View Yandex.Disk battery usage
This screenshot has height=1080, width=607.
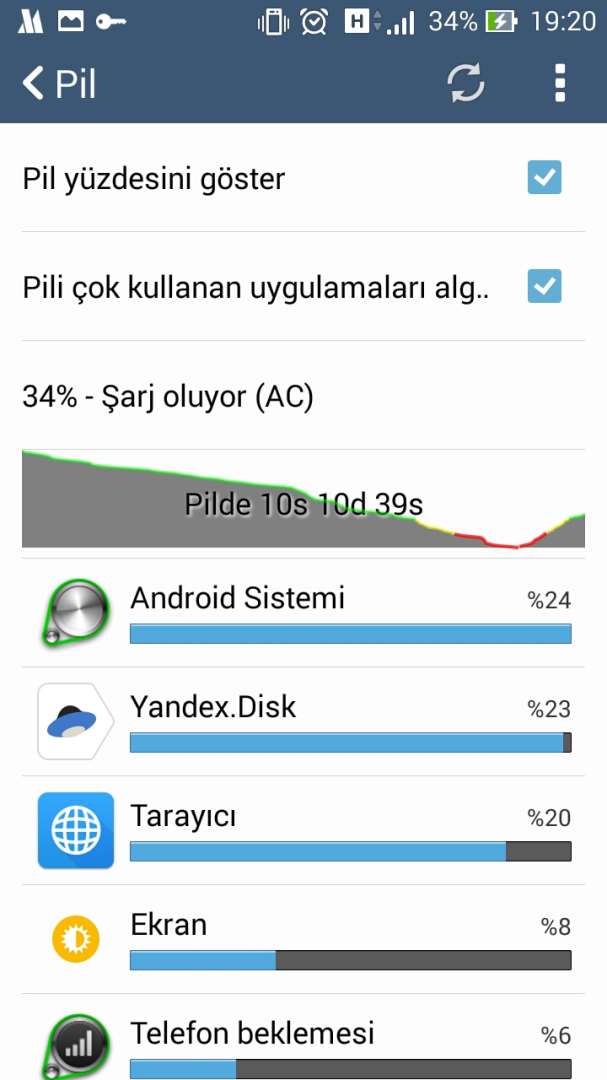(x=303, y=721)
